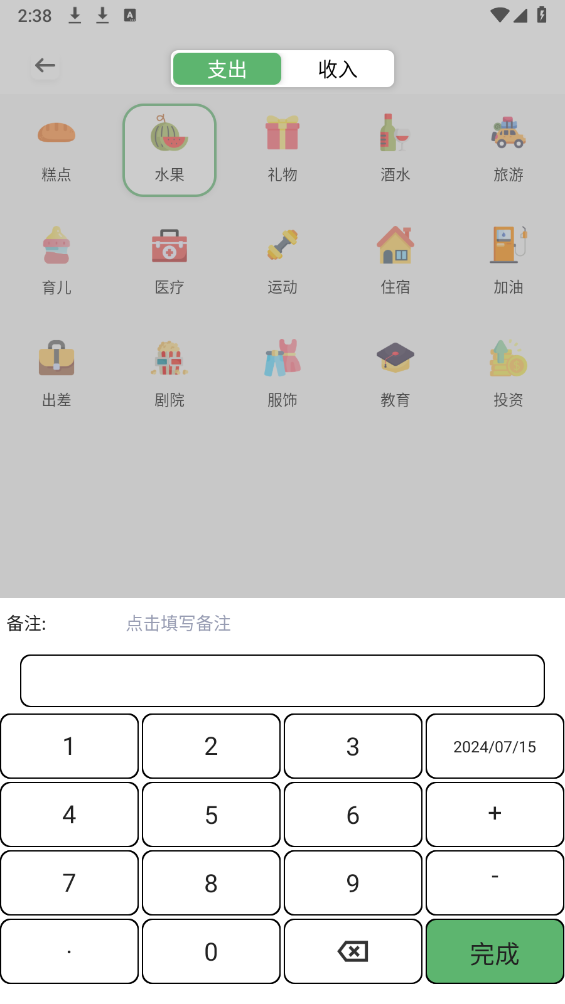The height and width of the screenshot is (1004, 565).
Task: Go back using the arrow icon
Action: [x=45, y=65]
